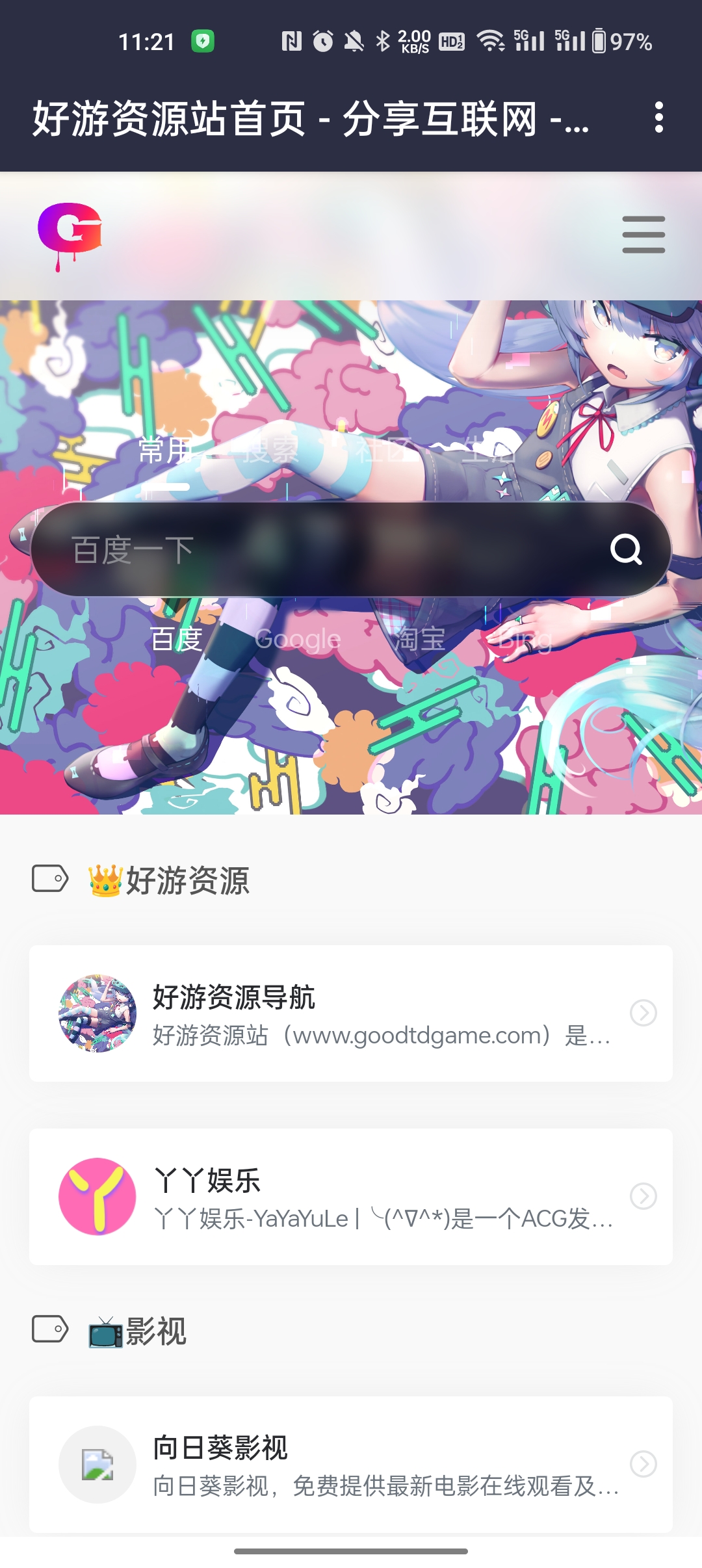Select 百度 as search engine
This screenshot has width=702, height=1568.
(x=176, y=639)
